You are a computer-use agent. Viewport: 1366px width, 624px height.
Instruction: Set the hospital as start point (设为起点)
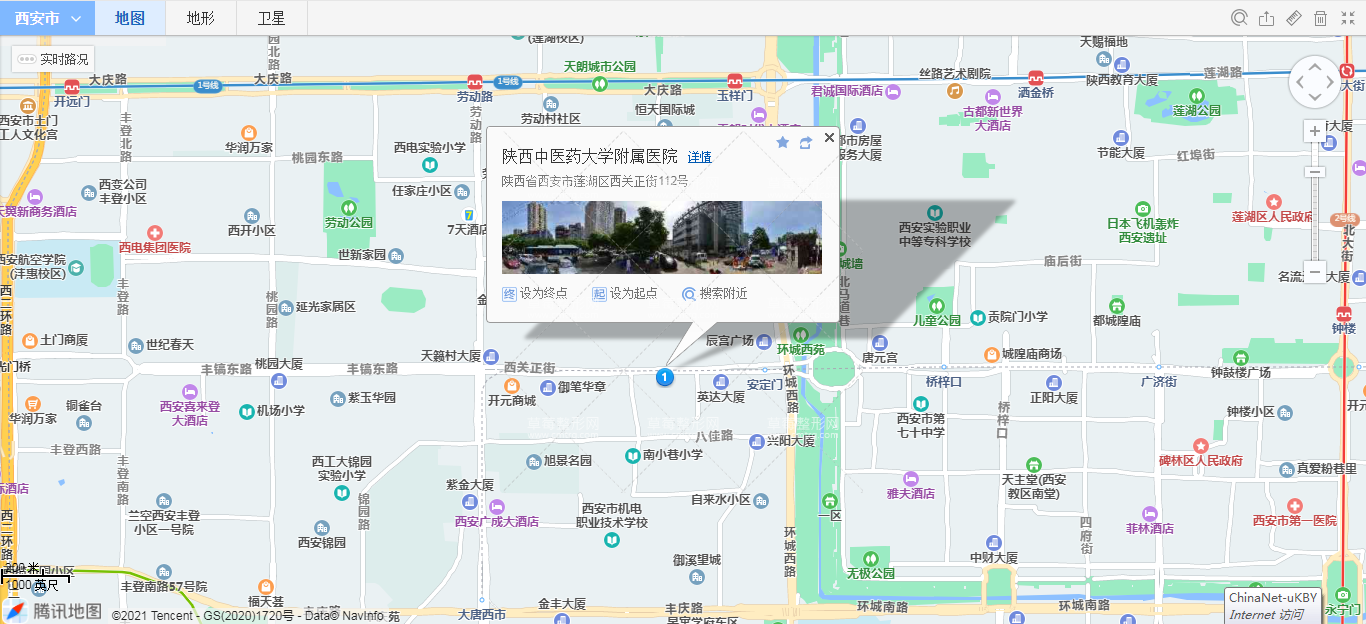[625, 293]
